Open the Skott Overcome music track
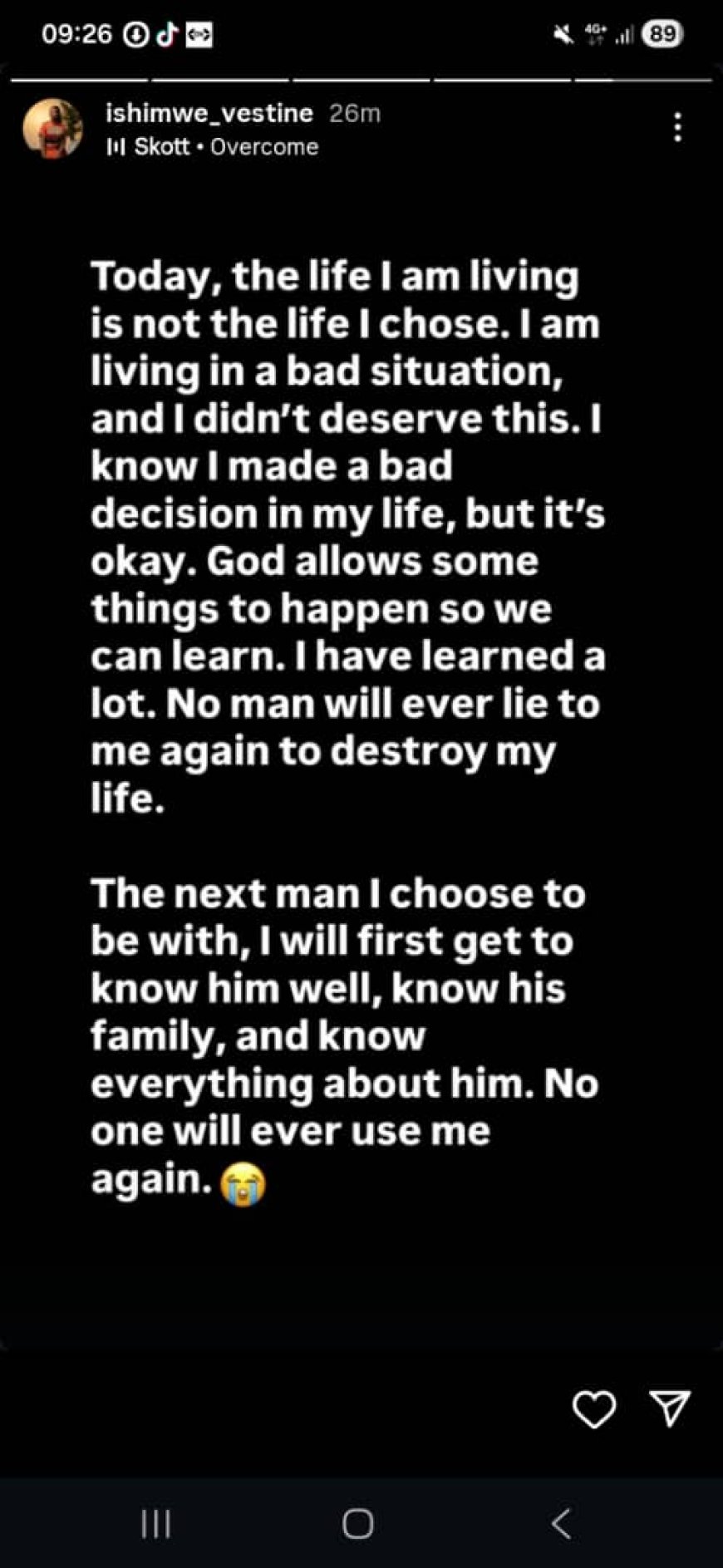Image resolution: width=723 pixels, height=1568 pixels. (213, 147)
